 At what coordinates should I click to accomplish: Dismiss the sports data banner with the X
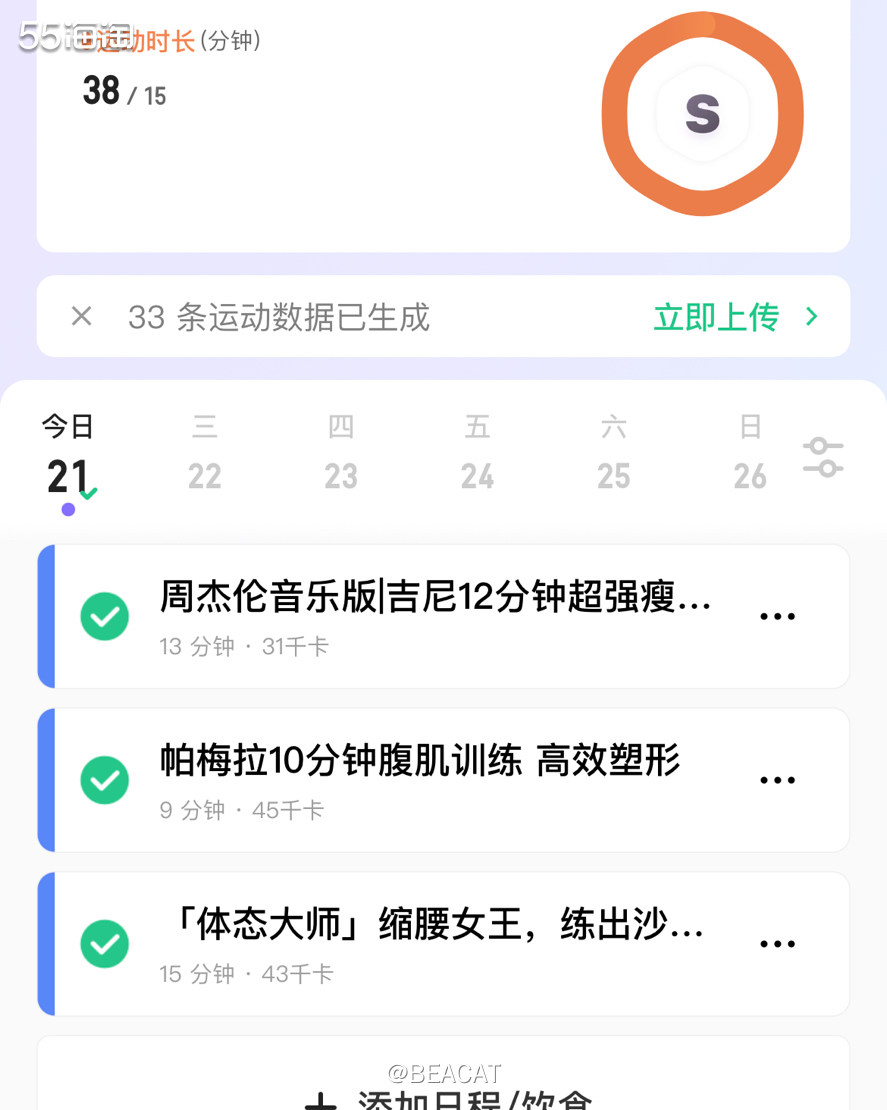80,316
